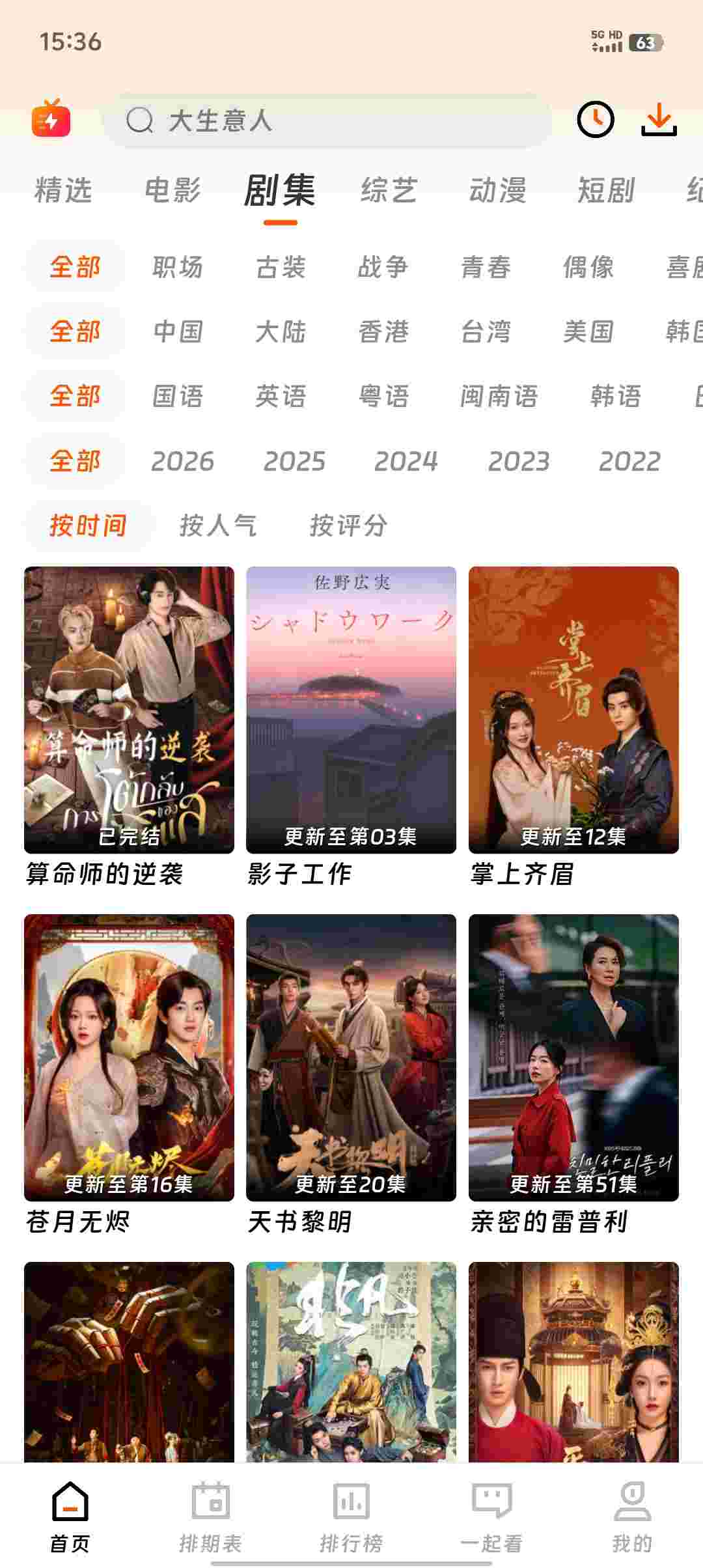Open the drama 算命师的逆袭
This screenshot has width=703, height=1568.
[129, 710]
